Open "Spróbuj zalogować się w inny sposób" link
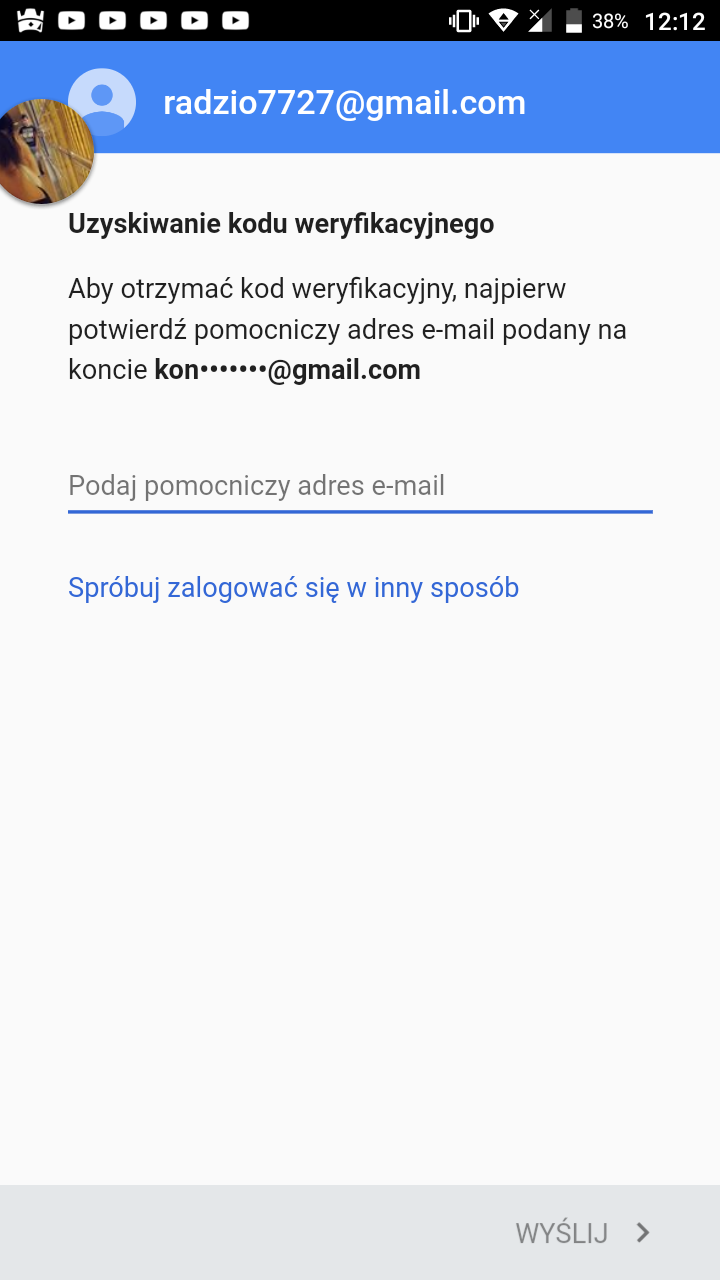Image resolution: width=720 pixels, height=1280 pixels. coord(293,588)
